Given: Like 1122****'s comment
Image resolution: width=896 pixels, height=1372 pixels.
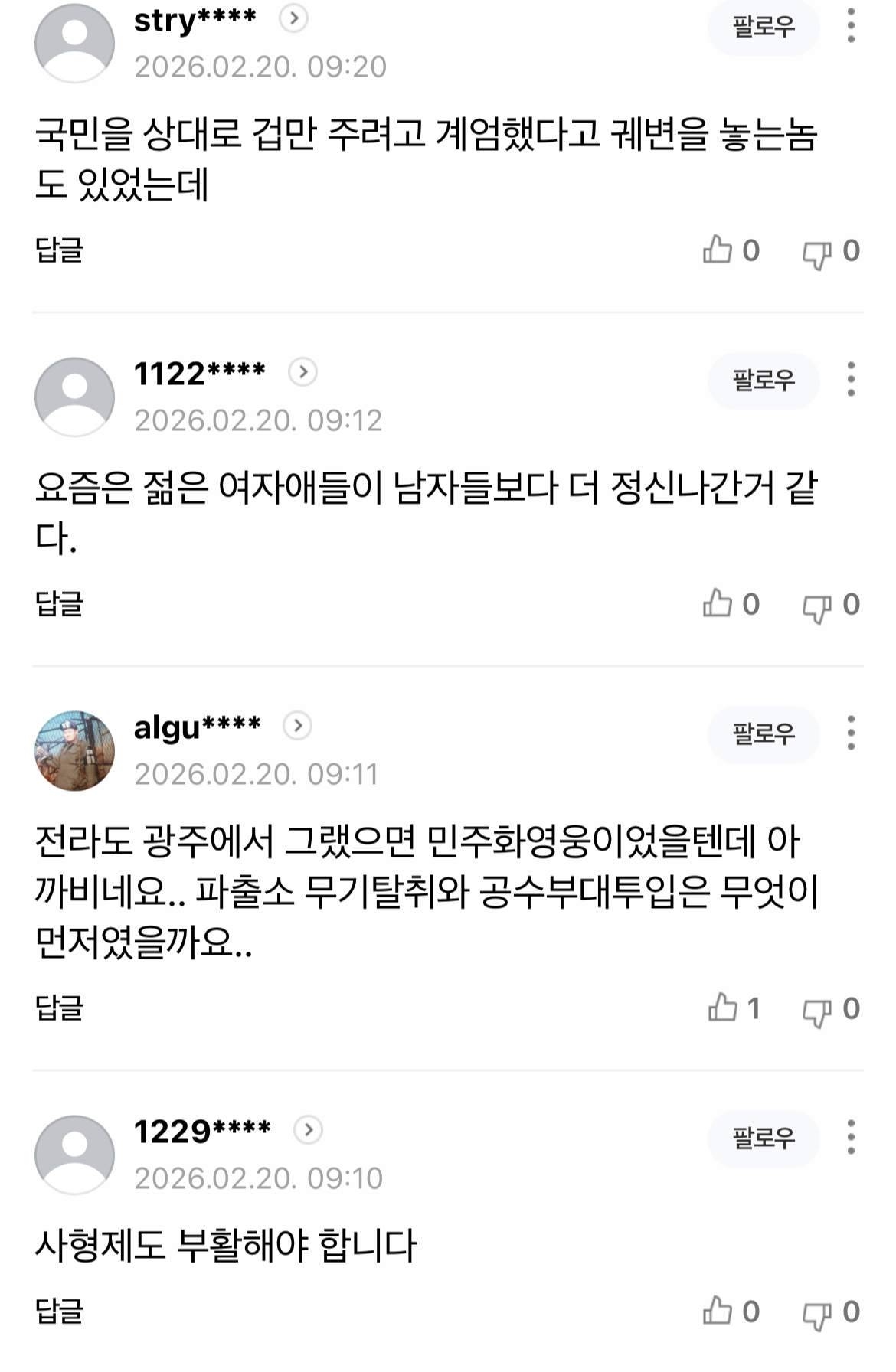Looking at the screenshot, I should 718,604.
